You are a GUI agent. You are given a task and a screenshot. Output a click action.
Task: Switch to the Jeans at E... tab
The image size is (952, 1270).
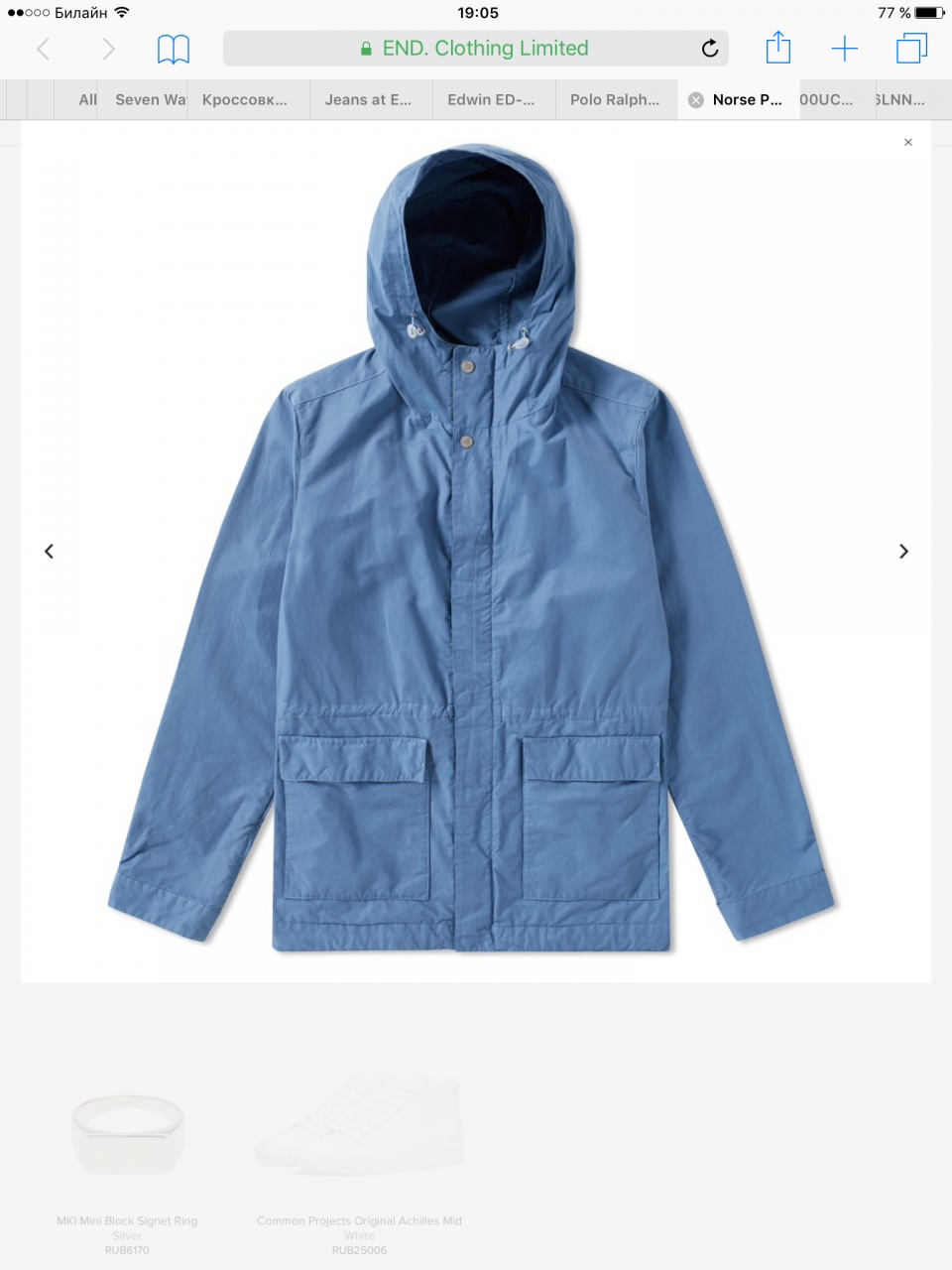coord(368,100)
